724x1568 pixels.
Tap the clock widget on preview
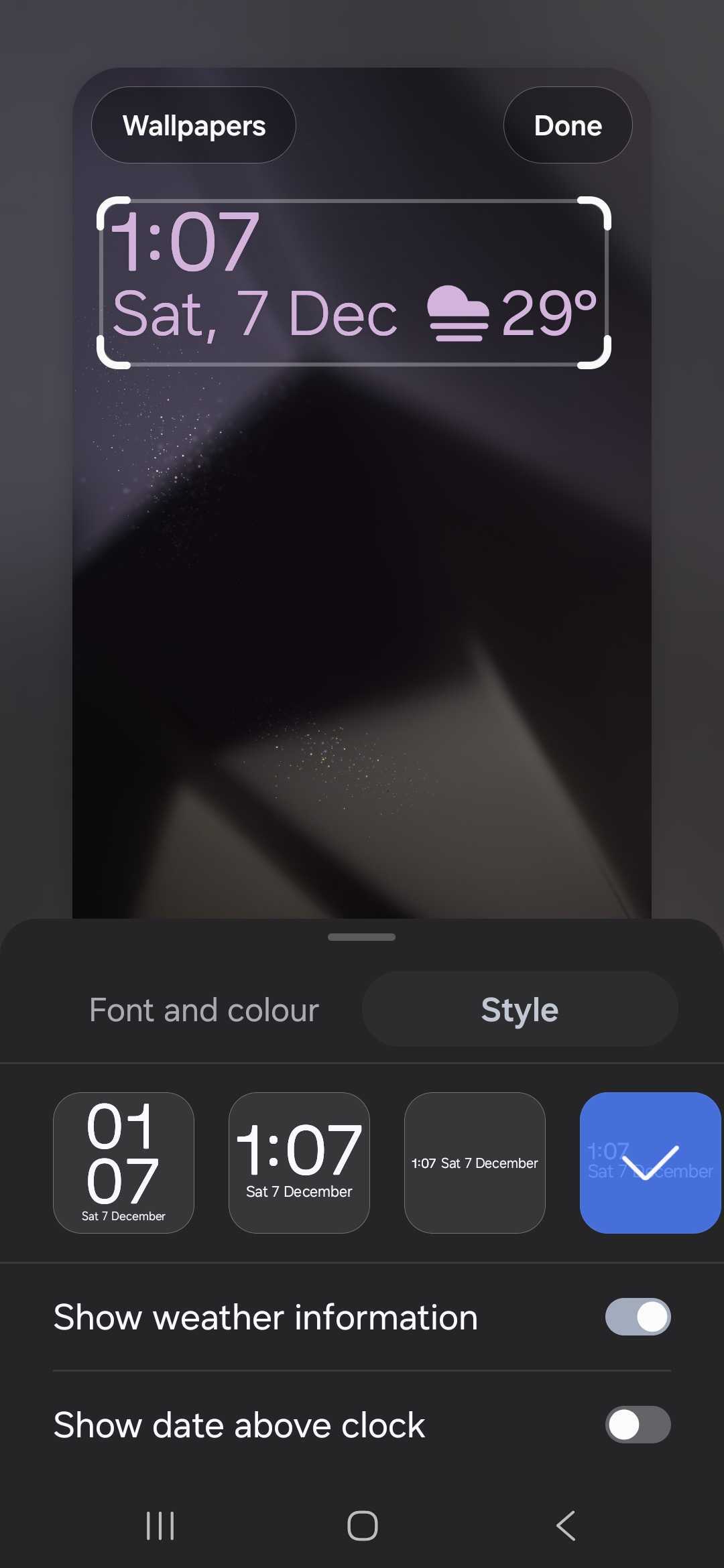point(354,283)
